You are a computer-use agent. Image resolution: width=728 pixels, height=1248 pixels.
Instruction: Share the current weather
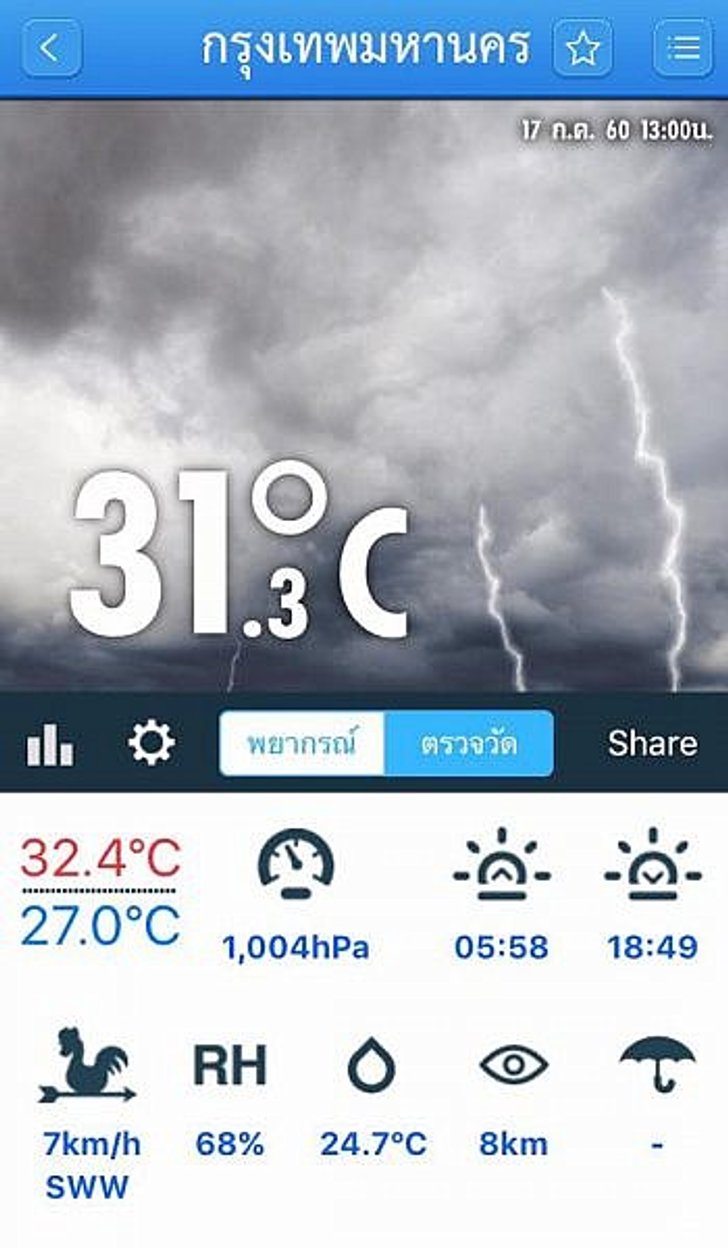652,743
